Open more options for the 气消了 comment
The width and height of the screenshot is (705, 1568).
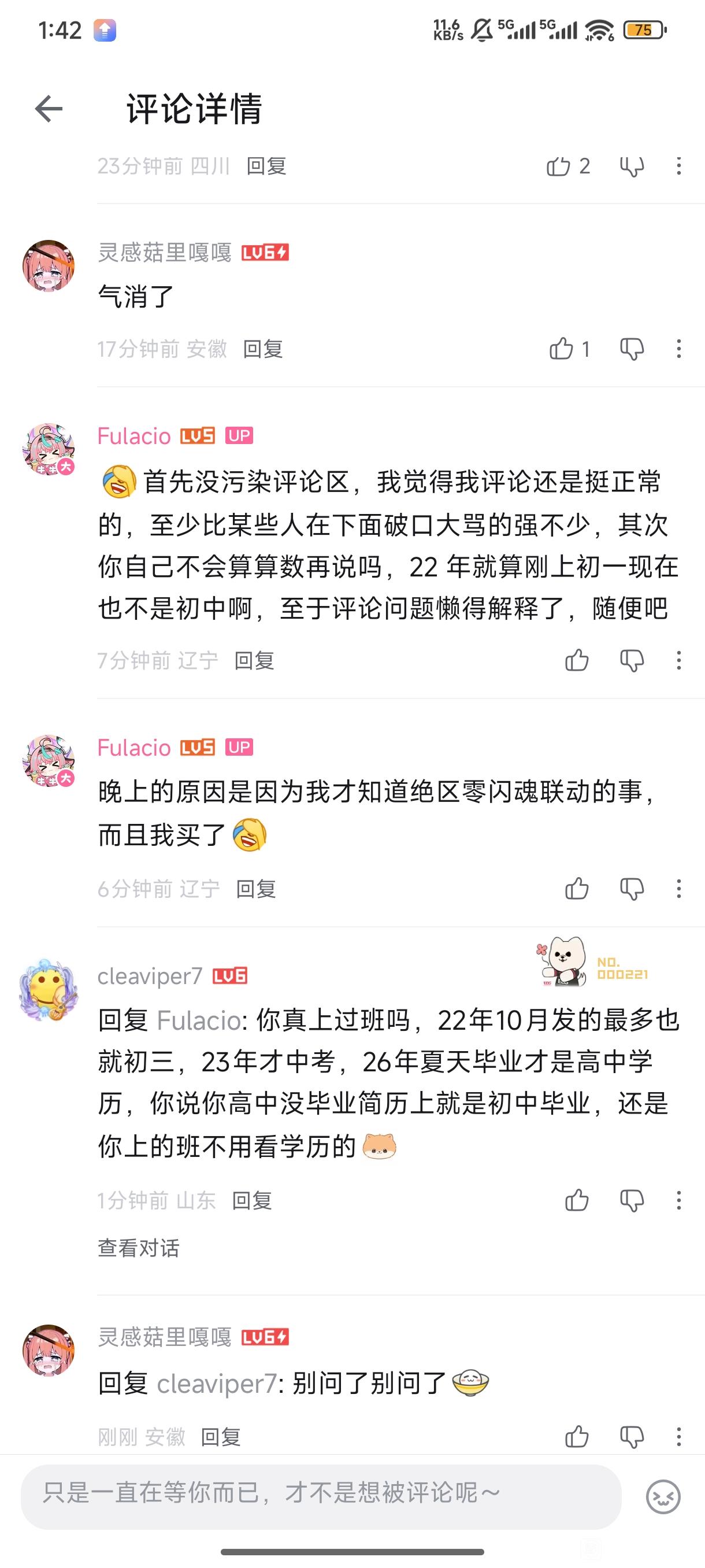coord(679,349)
